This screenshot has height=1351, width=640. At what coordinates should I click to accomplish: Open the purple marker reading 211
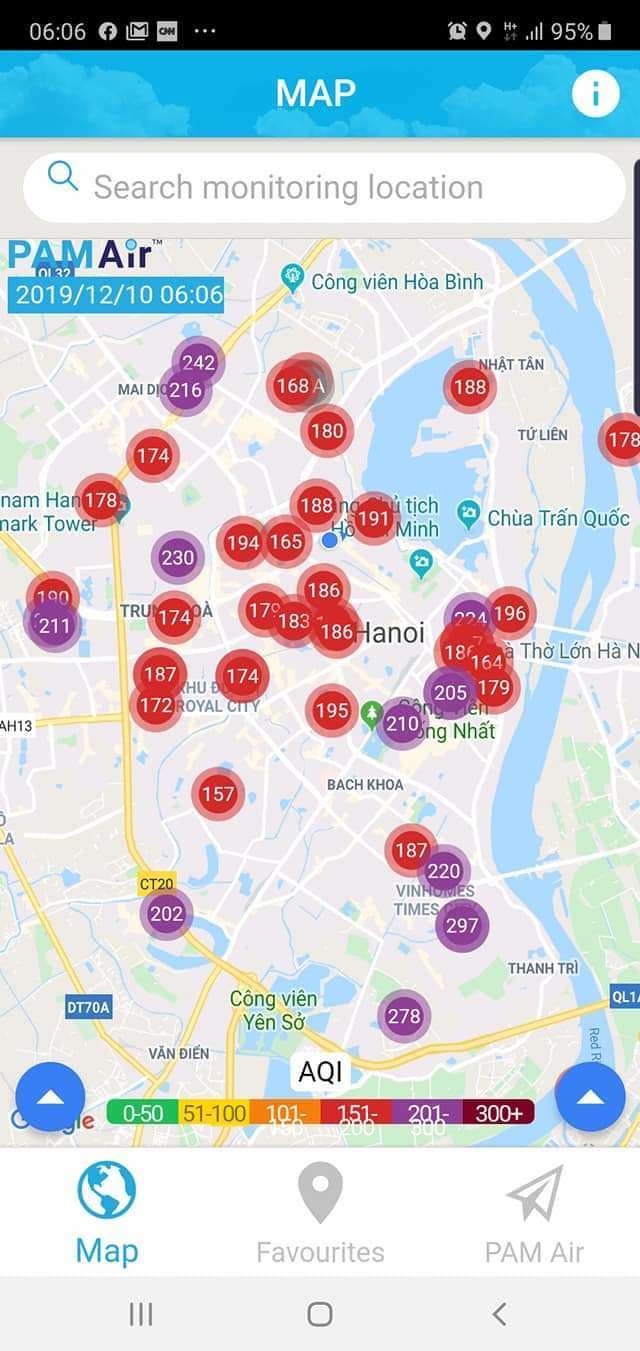(x=54, y=627)
